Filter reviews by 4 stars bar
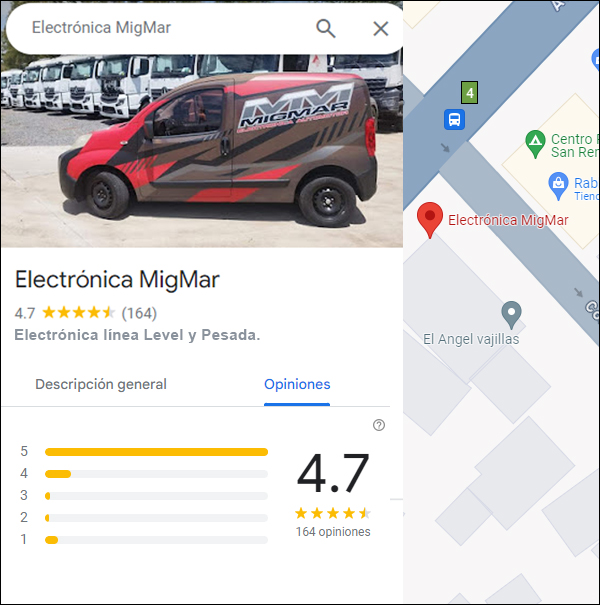This screenshot has height=605, width=600. pos(156,474)
